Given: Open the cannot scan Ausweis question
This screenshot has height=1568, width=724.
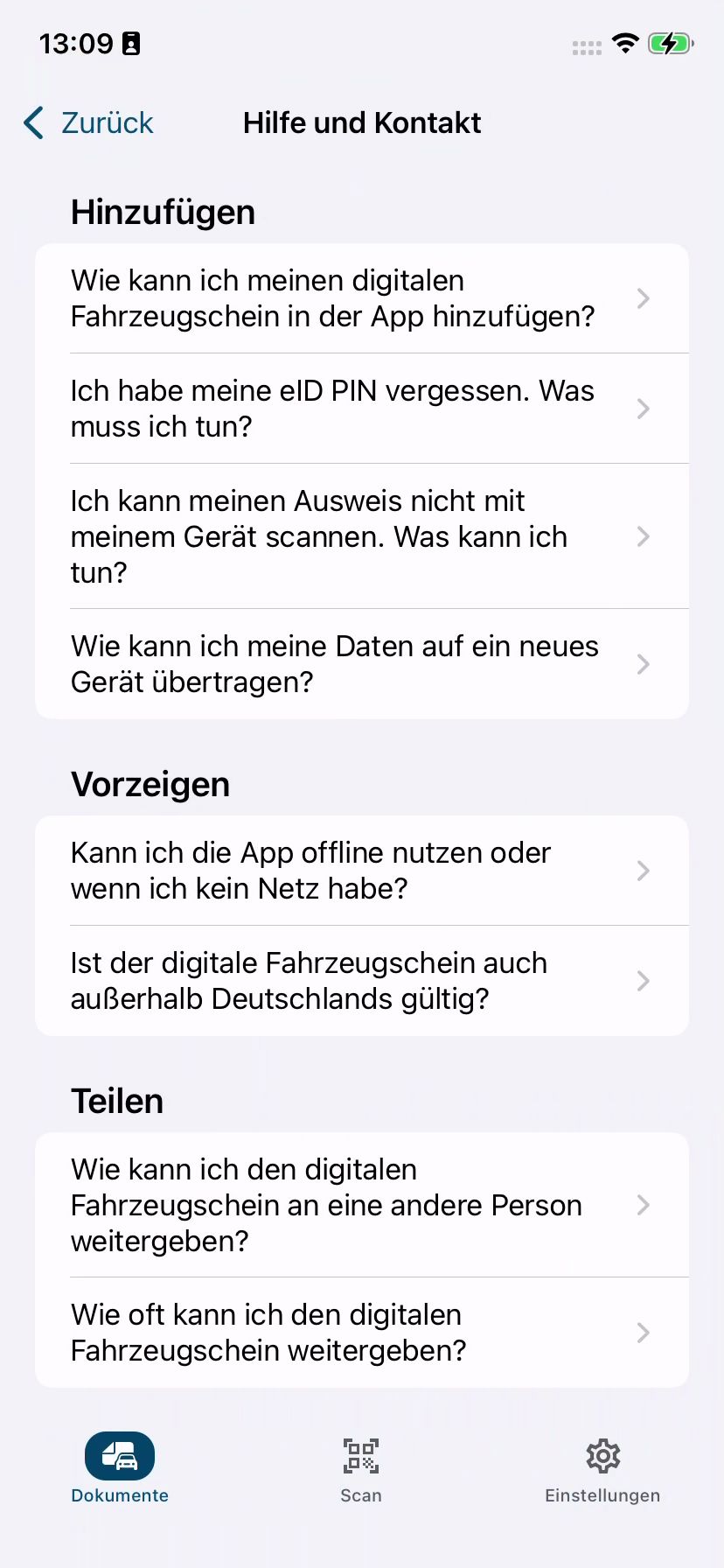Looking at the screenshot, I should pyautogui.click(x=361, y=536).
